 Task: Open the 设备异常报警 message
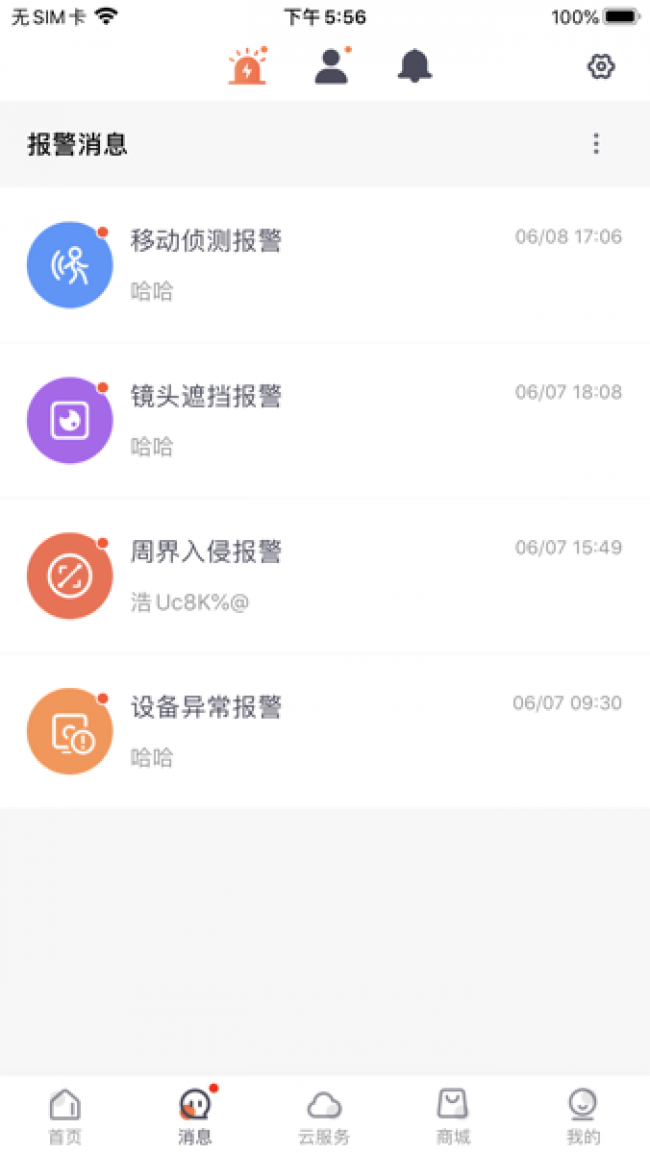[x=325, y=731]
